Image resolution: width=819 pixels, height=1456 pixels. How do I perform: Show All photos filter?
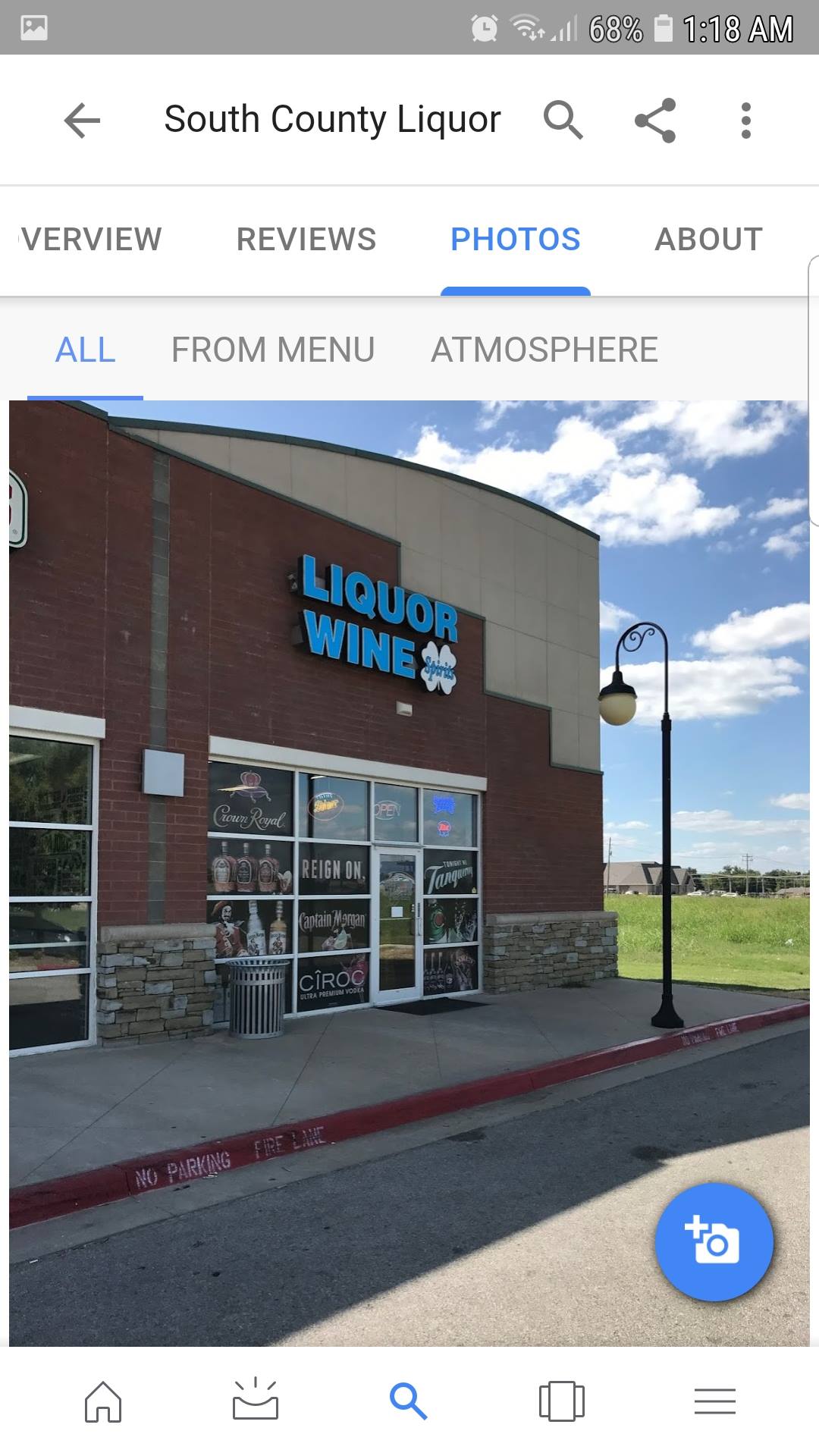[86, 350]
